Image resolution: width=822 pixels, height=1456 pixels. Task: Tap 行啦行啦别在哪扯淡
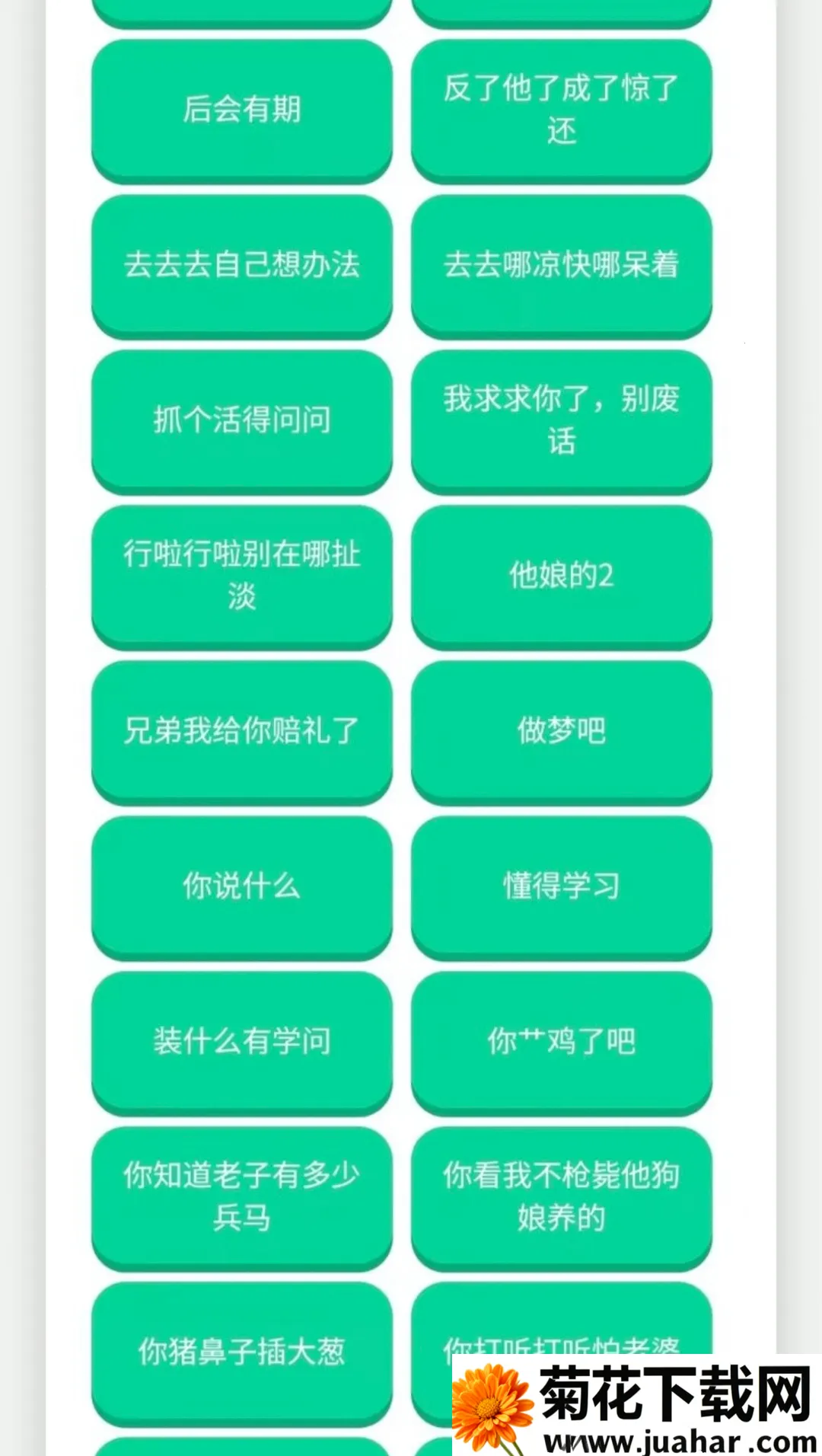[242, 576]
